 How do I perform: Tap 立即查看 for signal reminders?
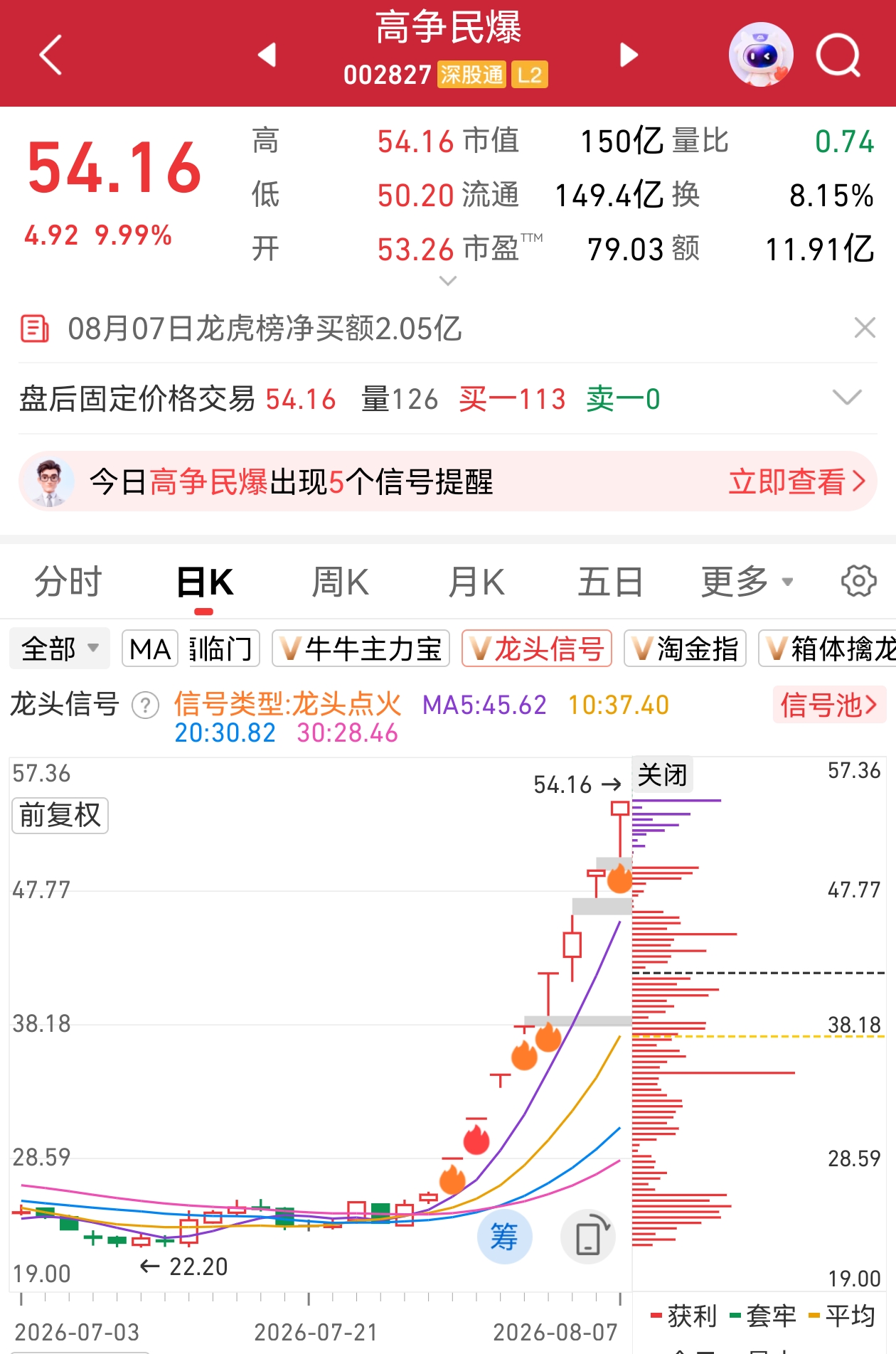(796, 481)
